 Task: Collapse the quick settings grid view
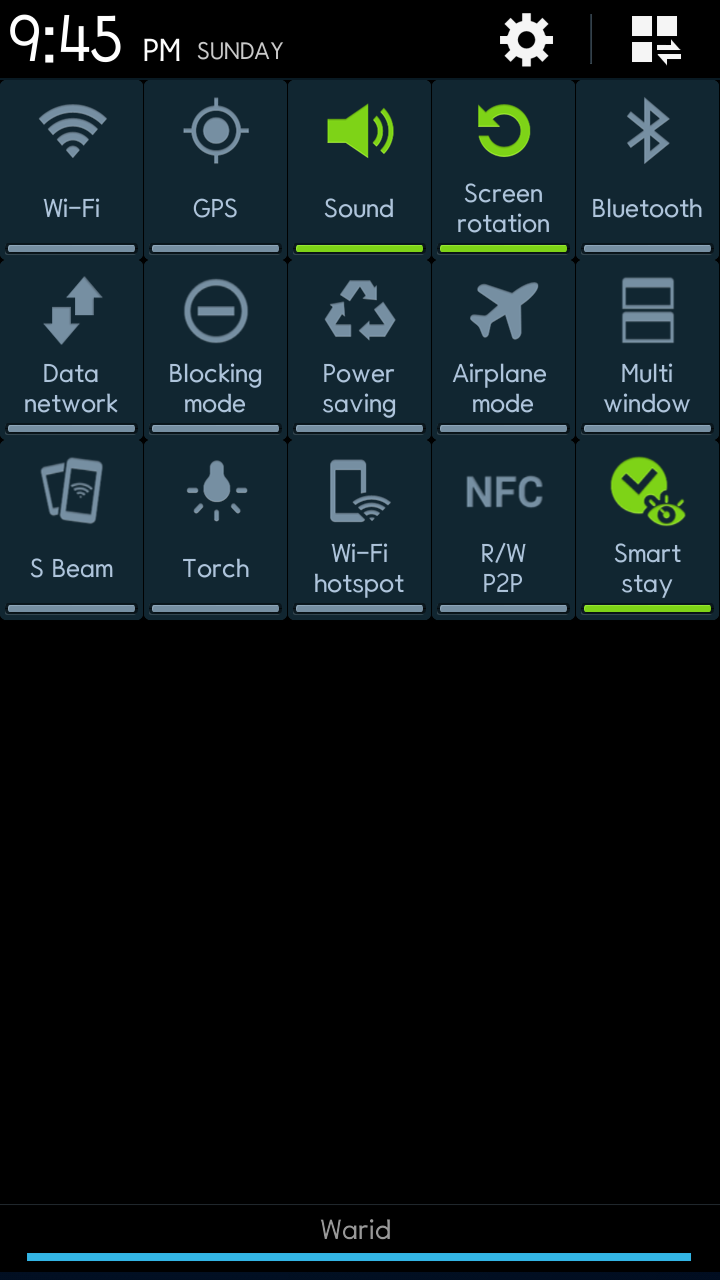[x=656, y=40]
